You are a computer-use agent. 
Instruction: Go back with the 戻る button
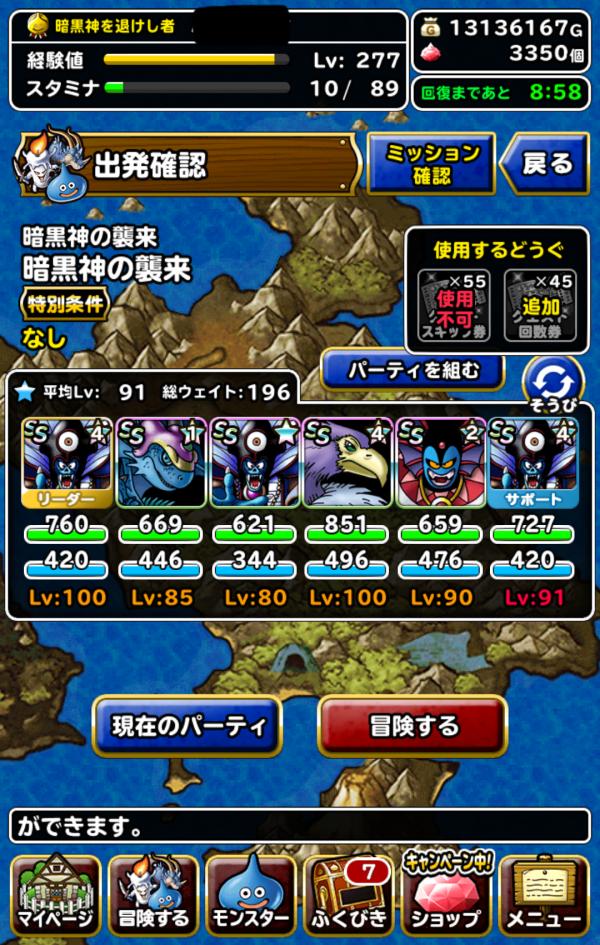(548, 164)
